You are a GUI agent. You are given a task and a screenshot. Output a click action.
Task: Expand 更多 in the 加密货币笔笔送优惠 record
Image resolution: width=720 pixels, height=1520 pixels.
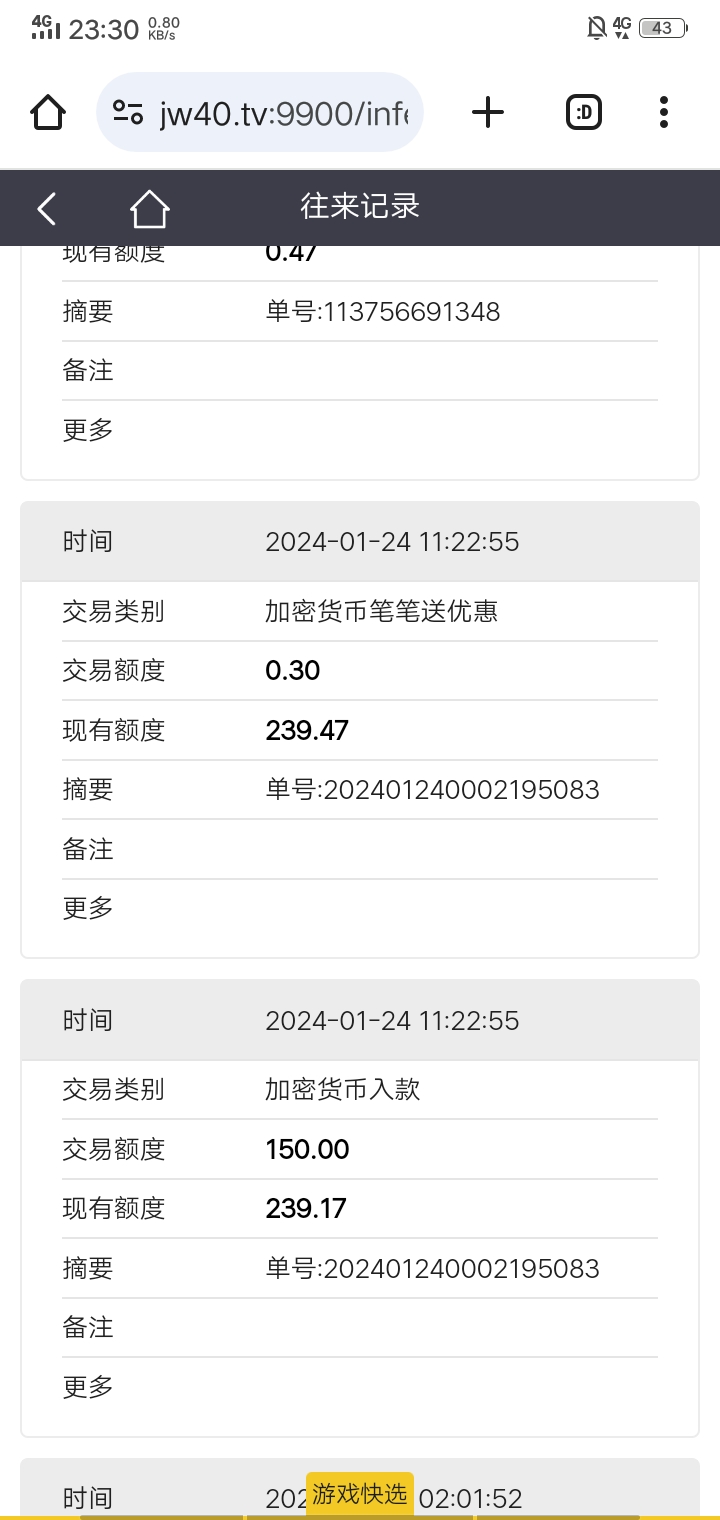[x=88, y=908]
